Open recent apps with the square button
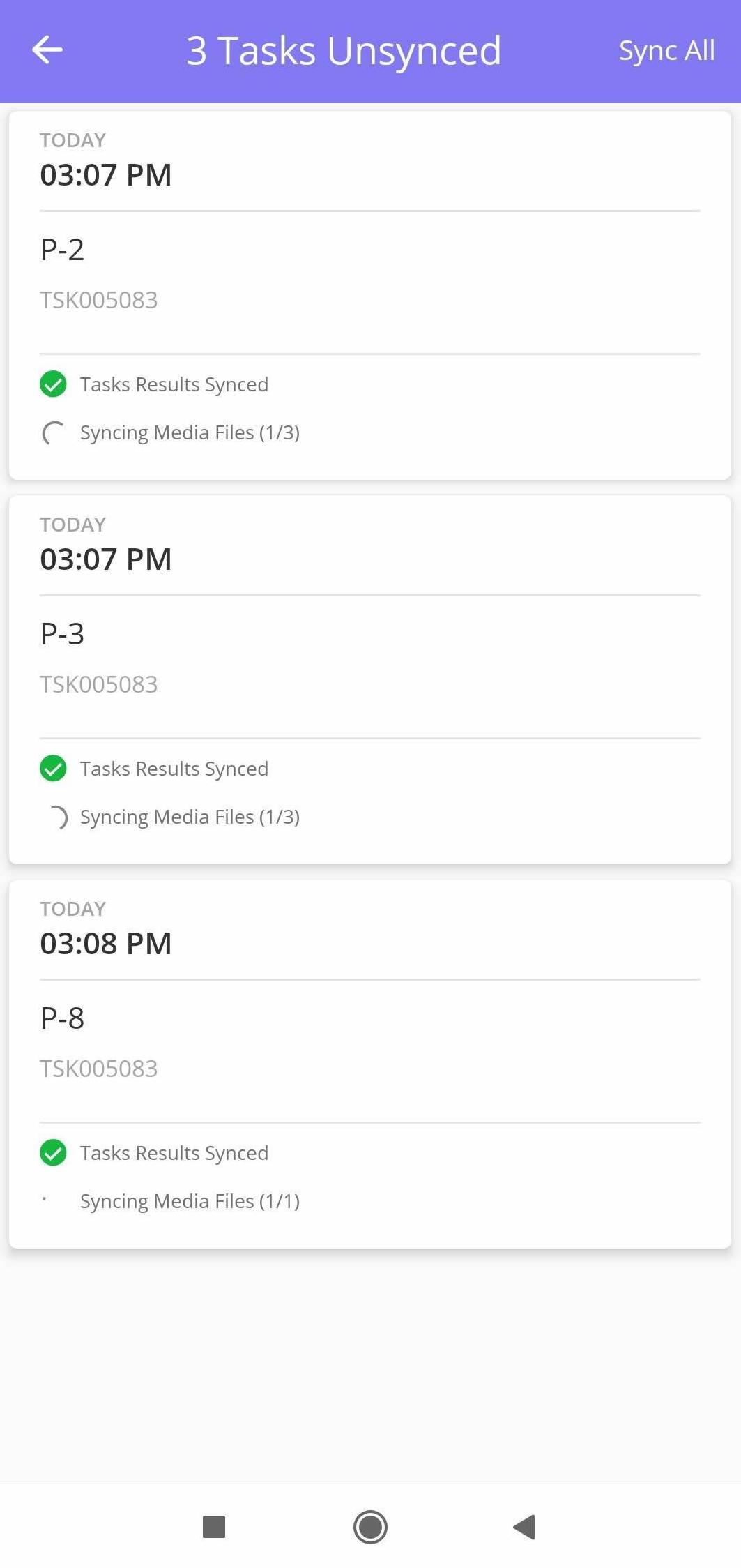741x1568 pixels. pyautogui.click(x=214, y=1527)
